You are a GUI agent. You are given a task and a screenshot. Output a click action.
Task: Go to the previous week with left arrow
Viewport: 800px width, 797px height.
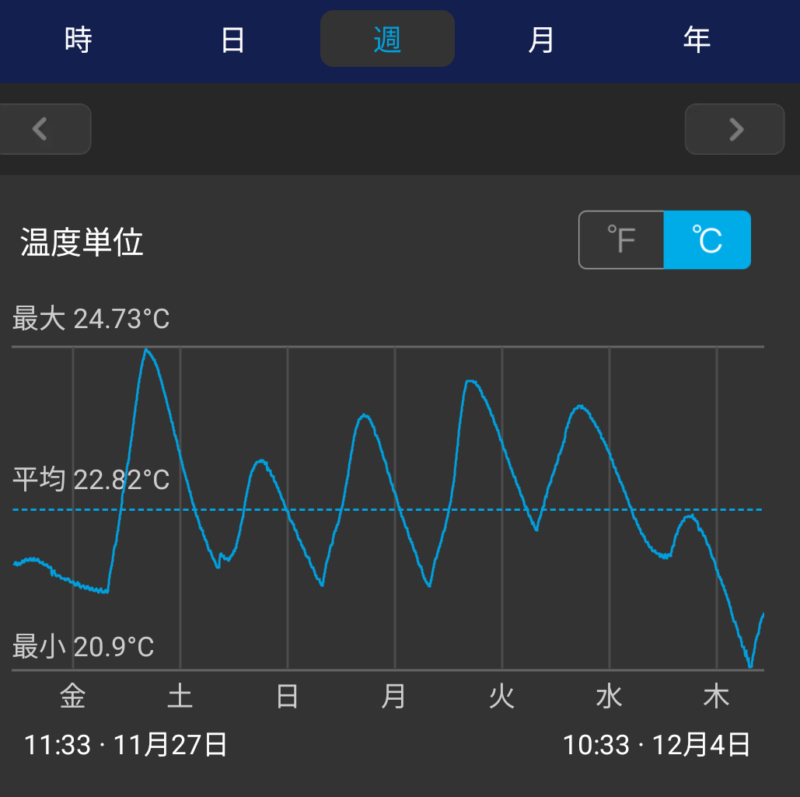pos(42,129)
